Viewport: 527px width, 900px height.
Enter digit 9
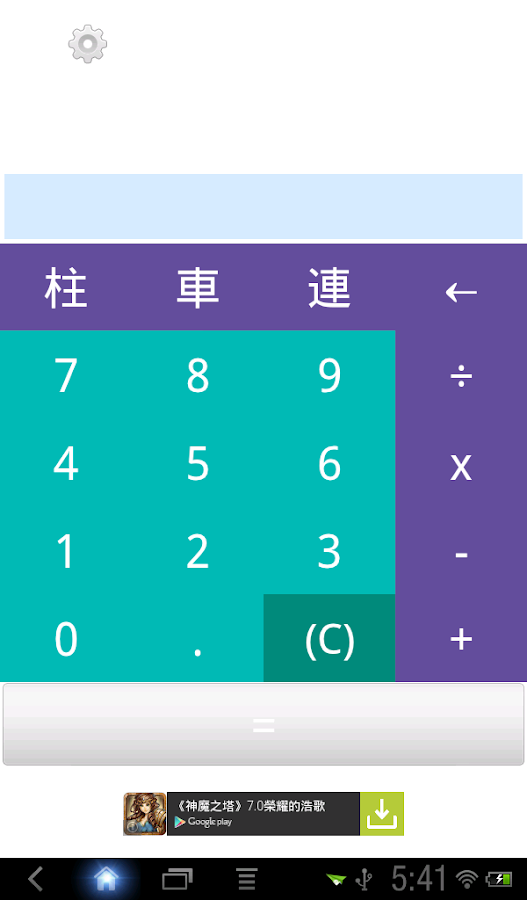330,375
